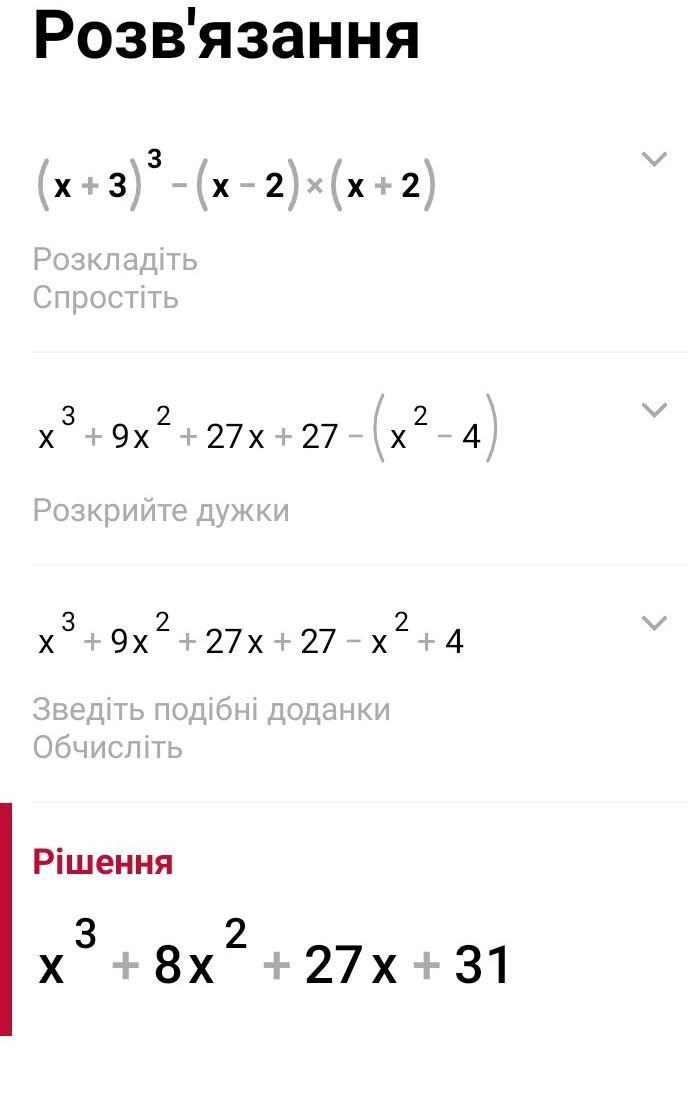The height and width of the screenshot is (1094, 691).
Task: Expand the Зведіть подібні доданки step chevron
Action: [653, 623]
